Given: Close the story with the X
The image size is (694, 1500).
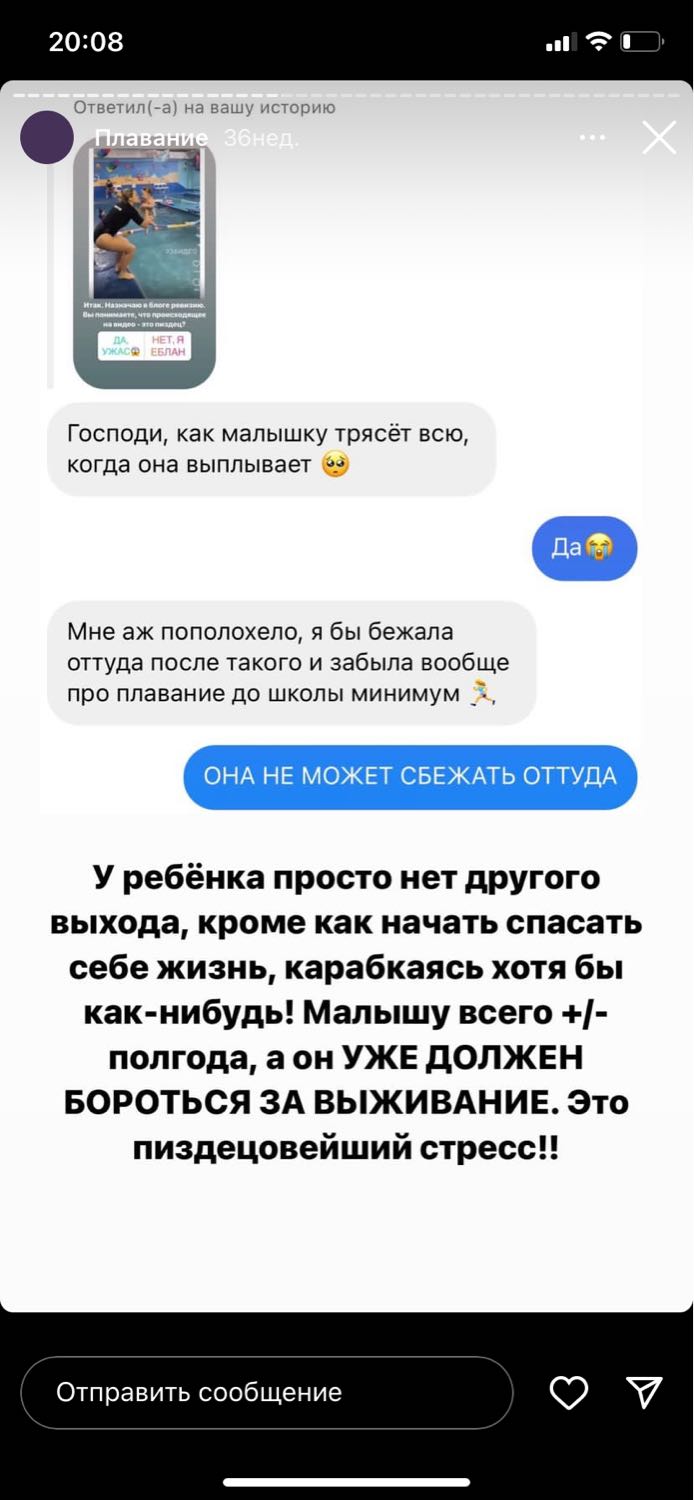Looking at the screenshot, I should pyautogui.click(x=659, y=138).
